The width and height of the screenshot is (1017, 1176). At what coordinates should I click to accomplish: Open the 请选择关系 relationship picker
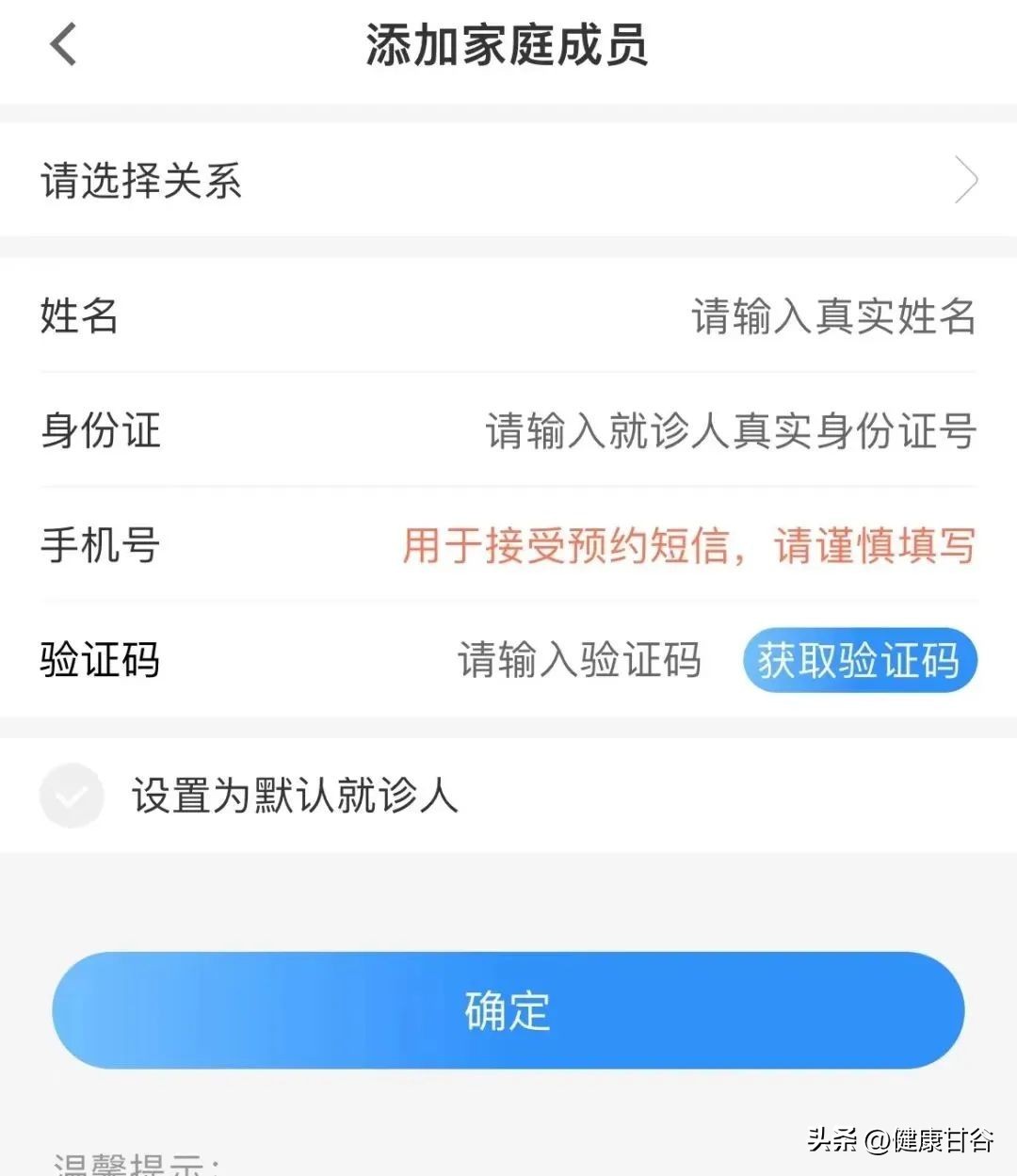(x=508, y=180)
